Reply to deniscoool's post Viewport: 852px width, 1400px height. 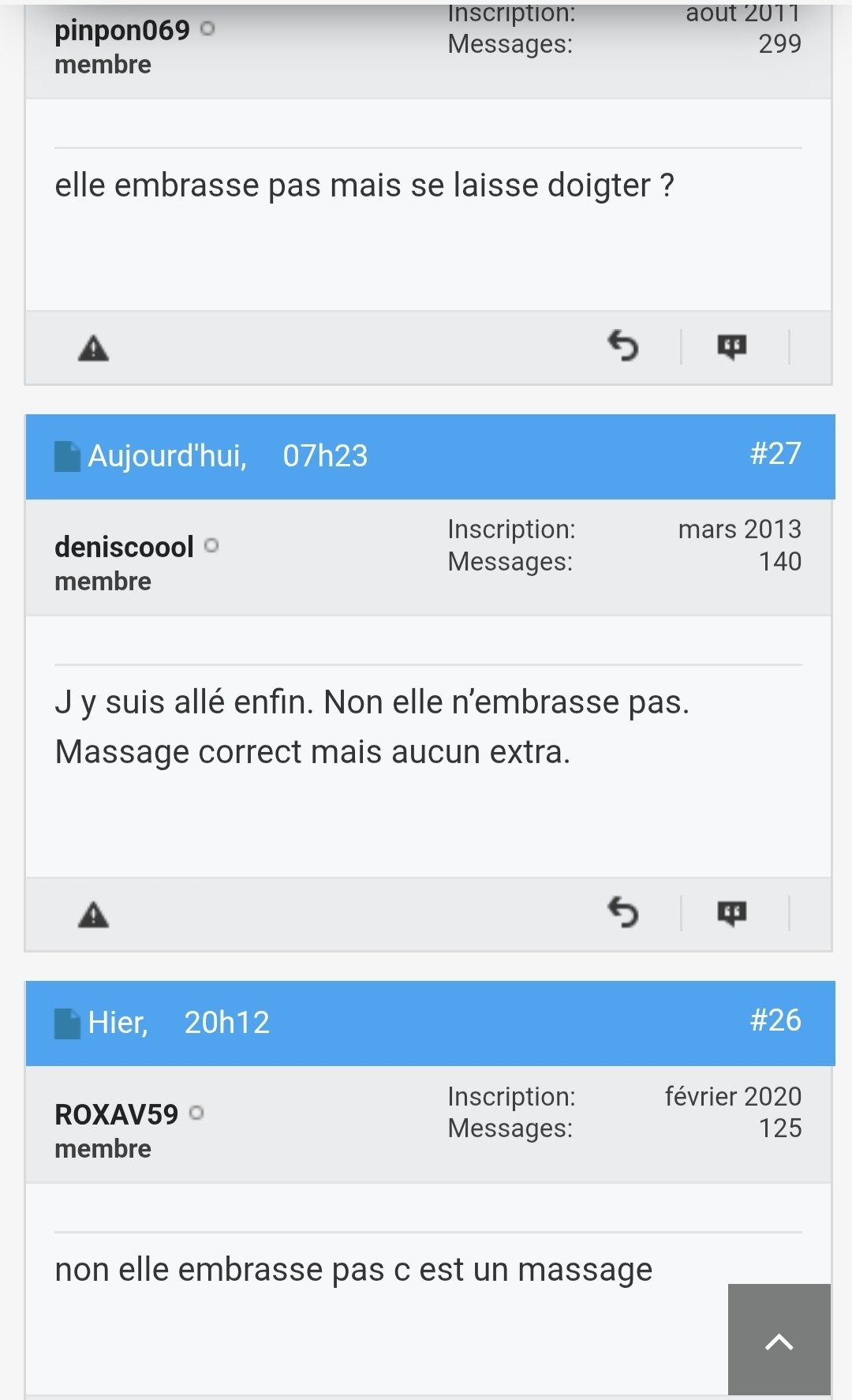(623, 913)
